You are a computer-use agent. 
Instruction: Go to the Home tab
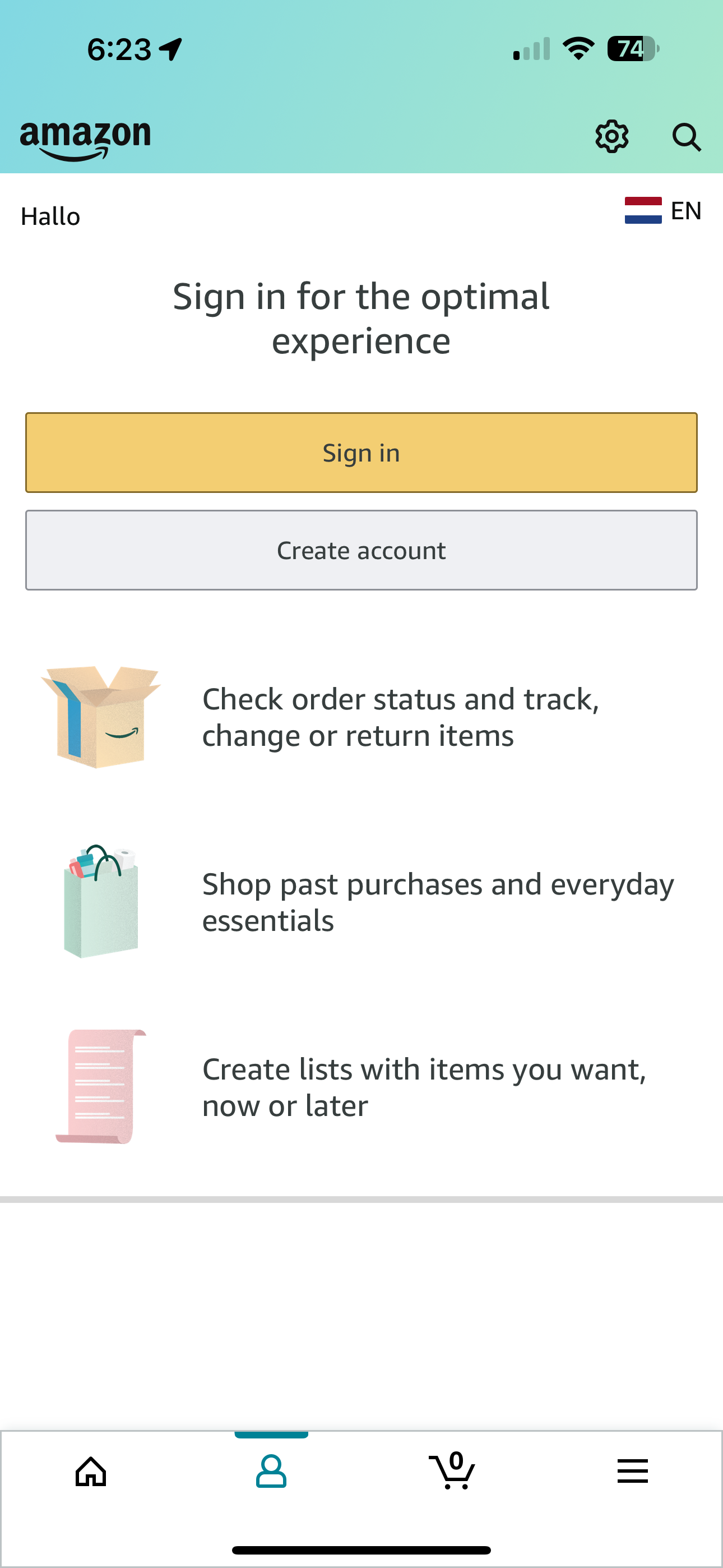[x=91, y=1472]
